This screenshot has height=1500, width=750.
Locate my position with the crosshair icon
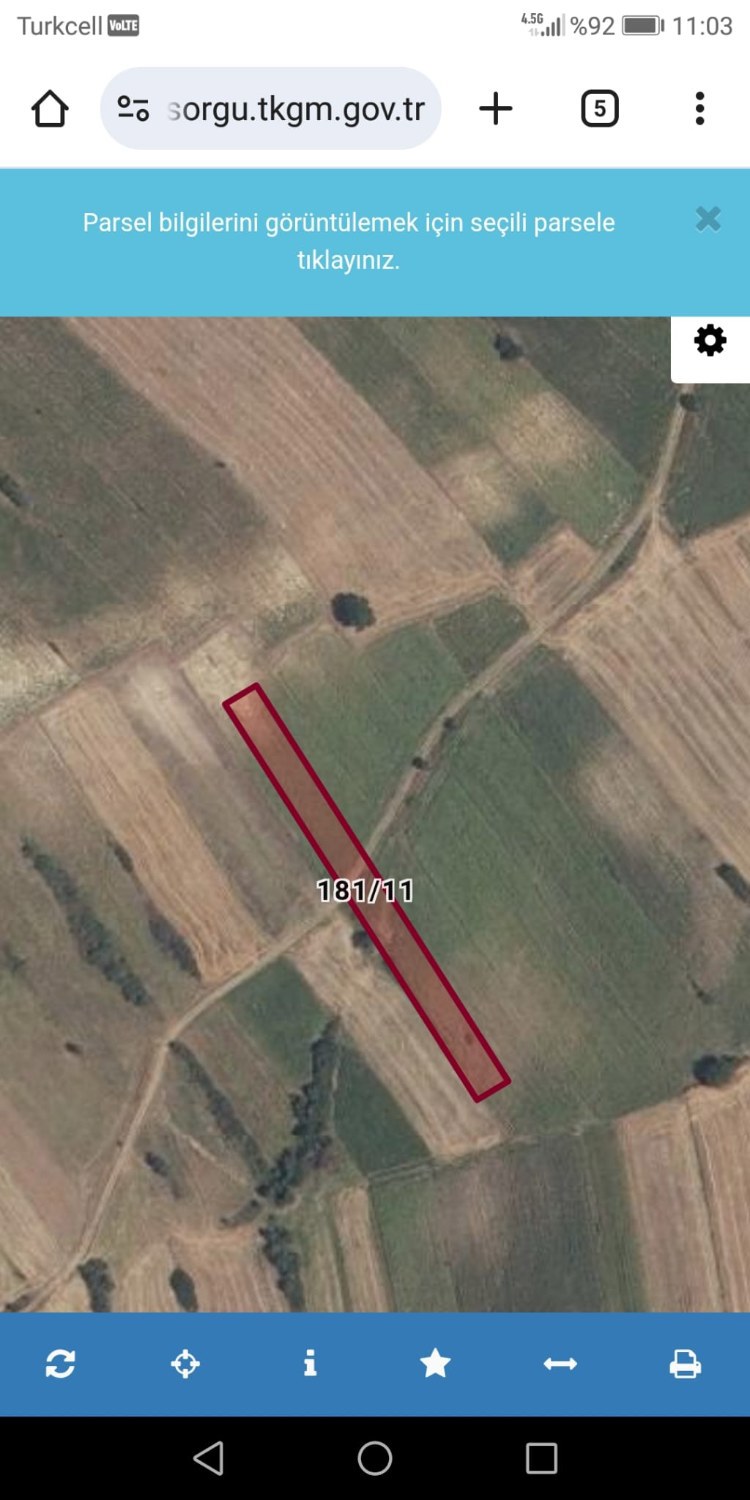(186, 1363)
